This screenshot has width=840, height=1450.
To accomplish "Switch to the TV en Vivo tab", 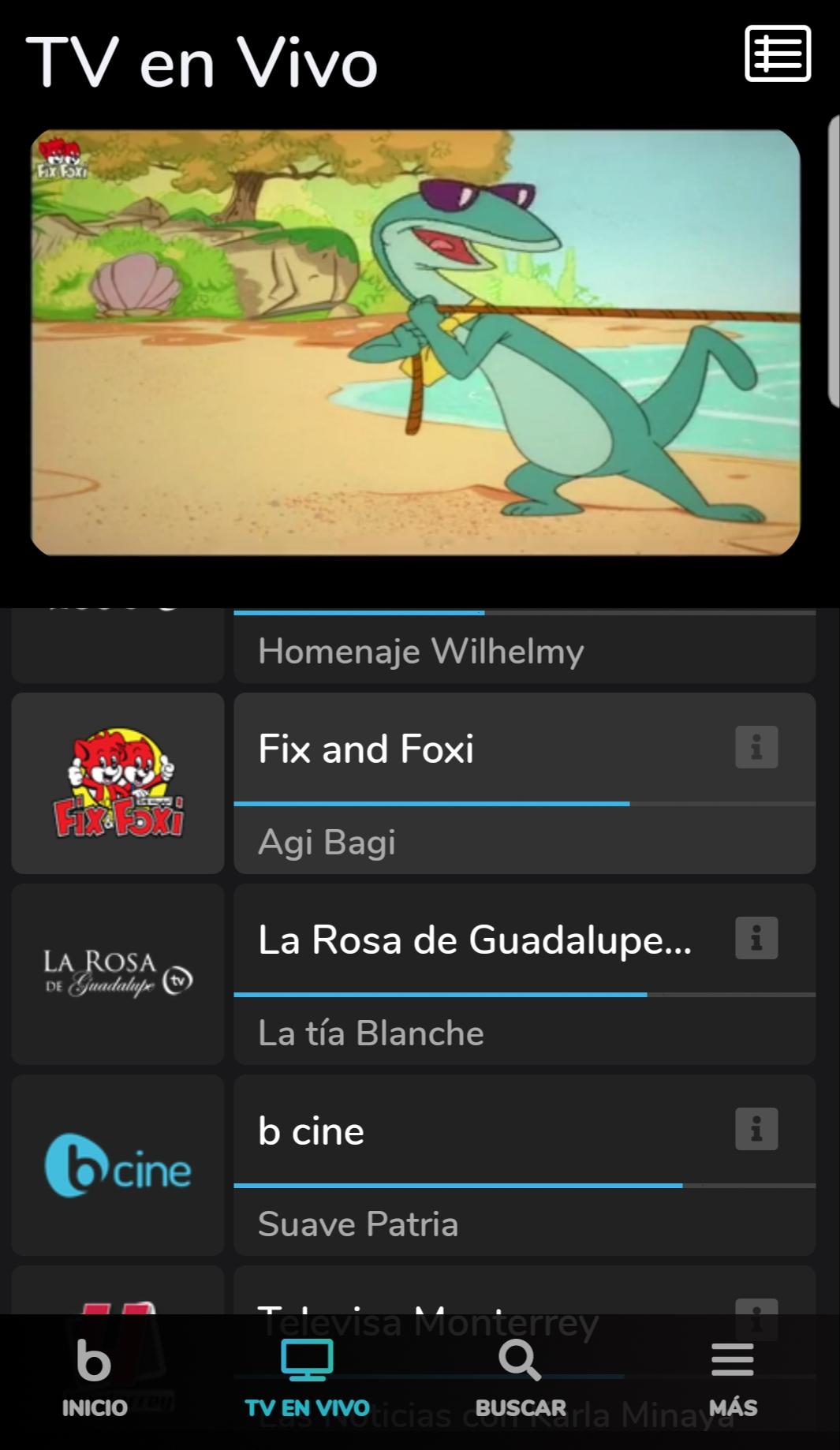I will [x=307, y=1379].
